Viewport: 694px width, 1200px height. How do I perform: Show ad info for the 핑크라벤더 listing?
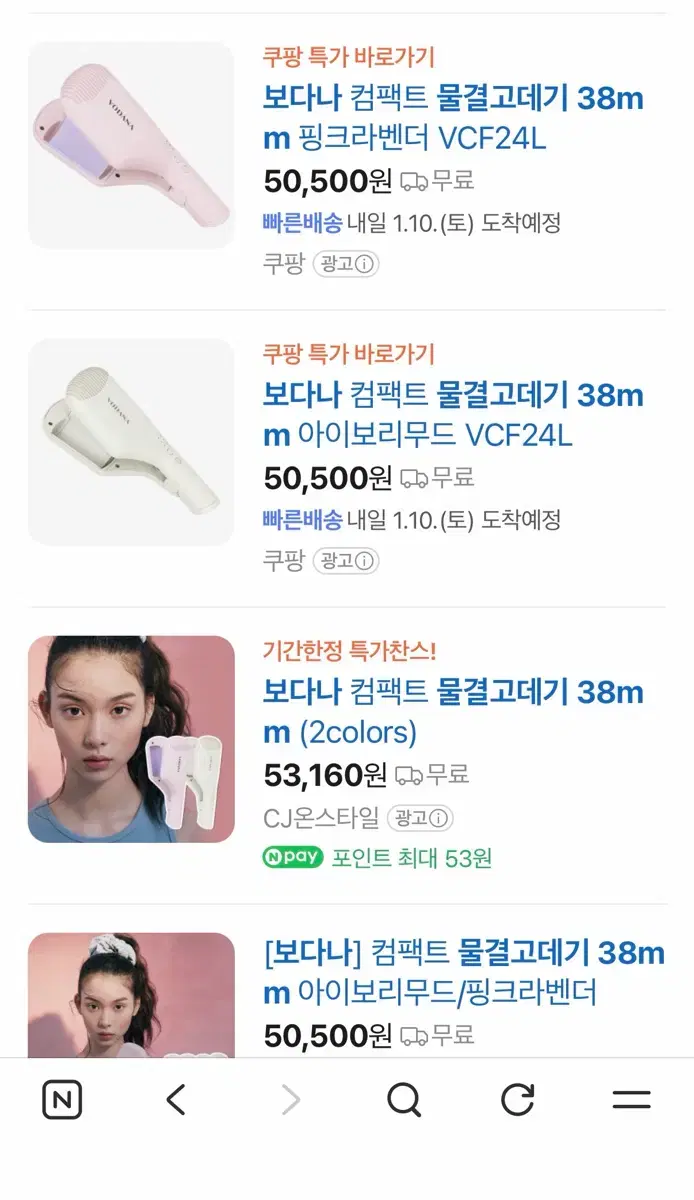pyautogui.click(x=346, y=264)
